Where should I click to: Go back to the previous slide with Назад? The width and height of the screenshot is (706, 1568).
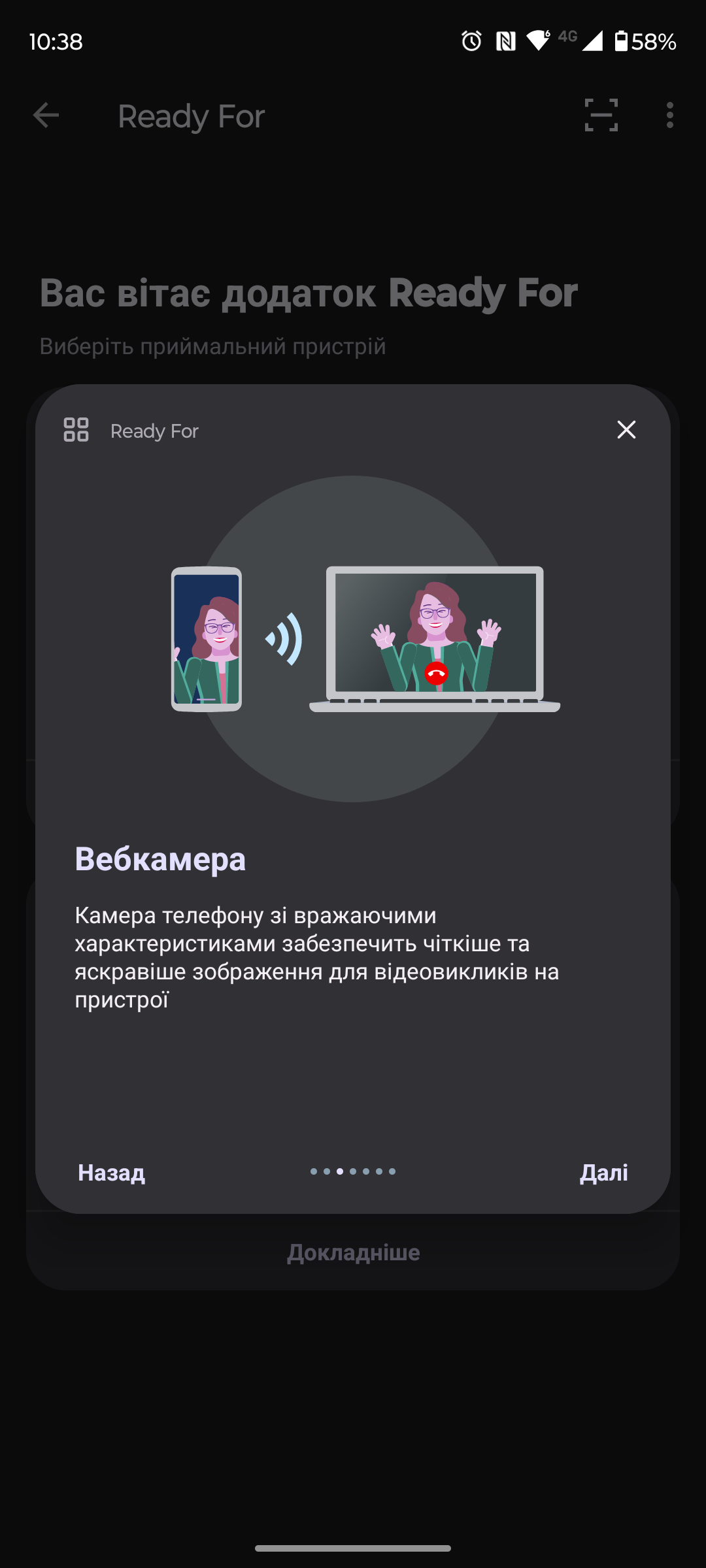(x=111, y=1173)
